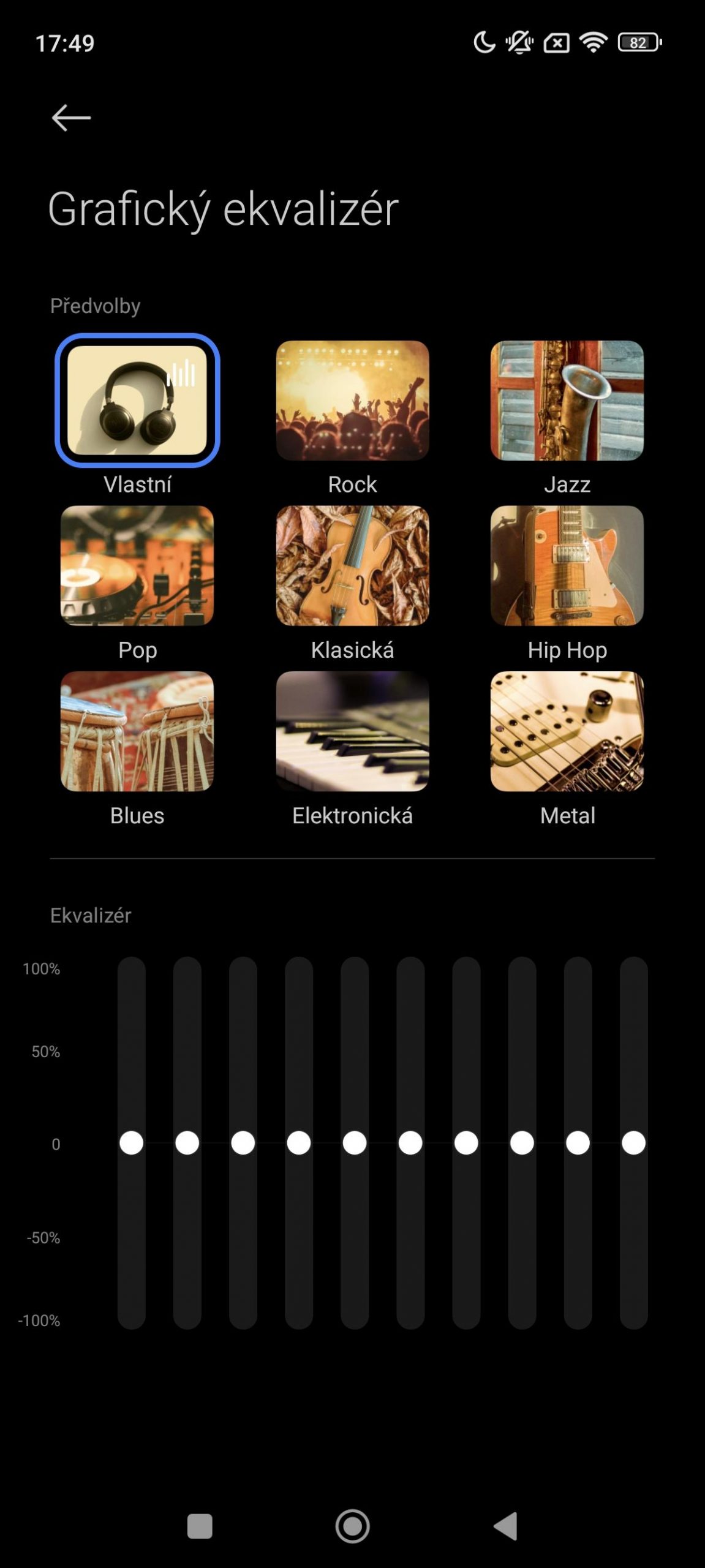Viewport: 705px width, 1568px height.
Task: Go to the home screen
Action: pos(352,1526)
